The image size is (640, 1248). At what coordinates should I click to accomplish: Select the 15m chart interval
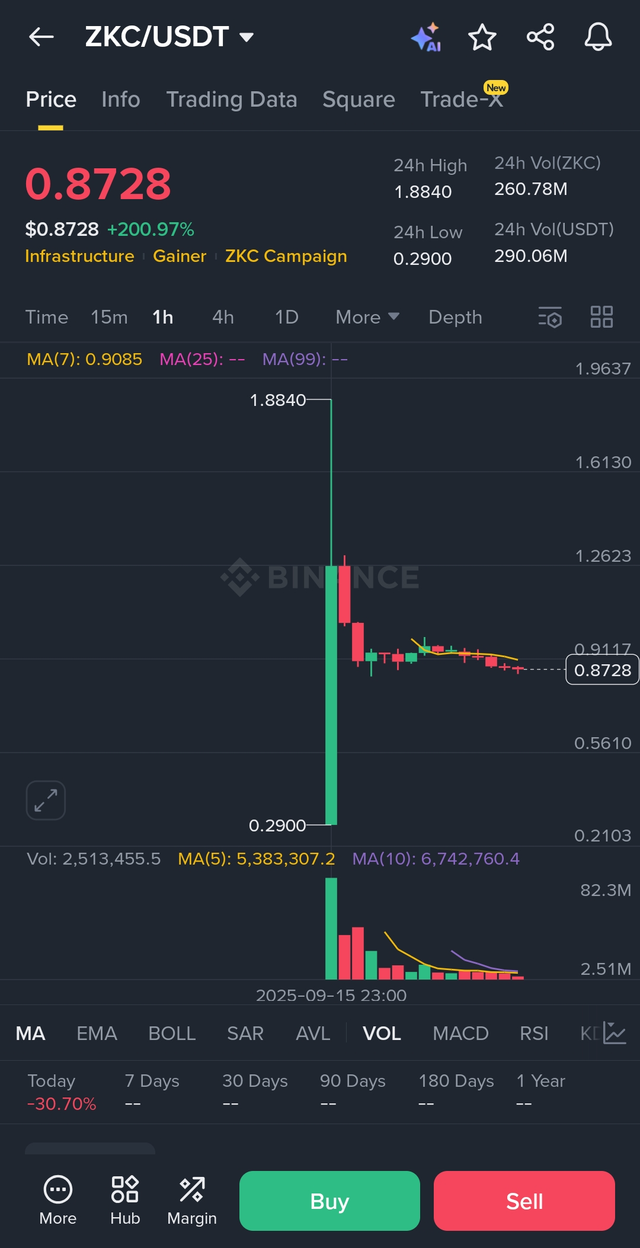coord(109,317)
